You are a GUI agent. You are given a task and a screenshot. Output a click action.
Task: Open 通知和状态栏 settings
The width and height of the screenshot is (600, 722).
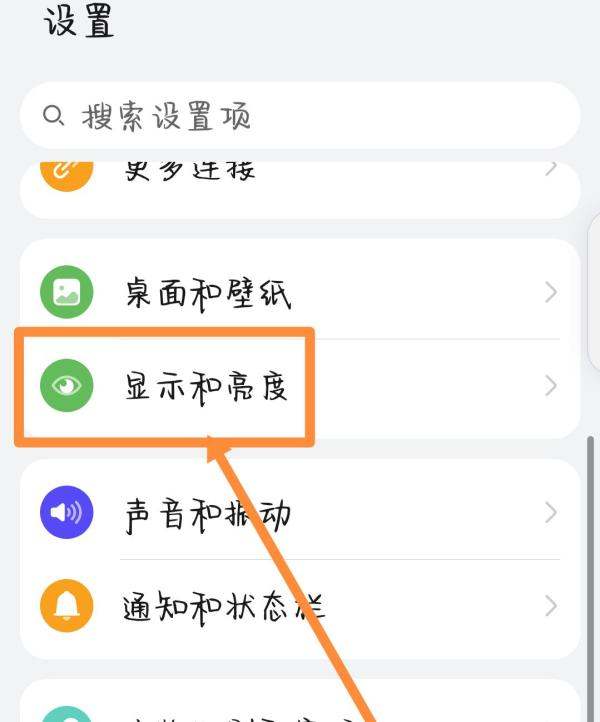300,605
